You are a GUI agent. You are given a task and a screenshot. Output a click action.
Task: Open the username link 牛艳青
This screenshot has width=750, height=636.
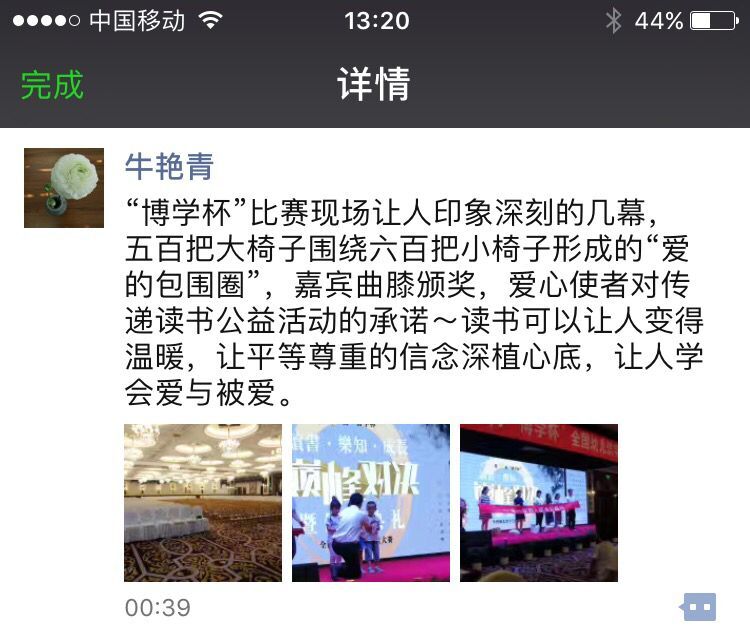[169, 165]
